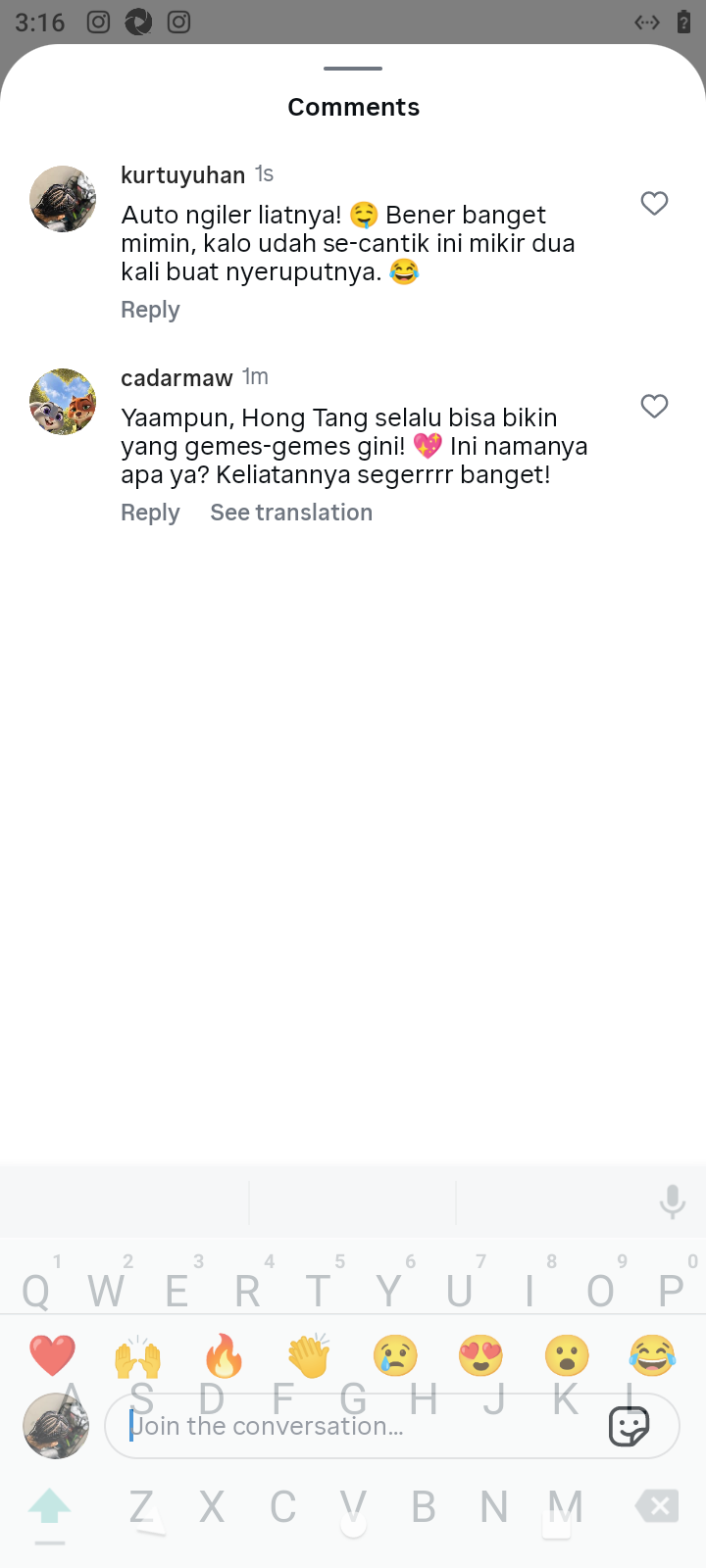Tap the username cadarmaw

pos(176,378)
